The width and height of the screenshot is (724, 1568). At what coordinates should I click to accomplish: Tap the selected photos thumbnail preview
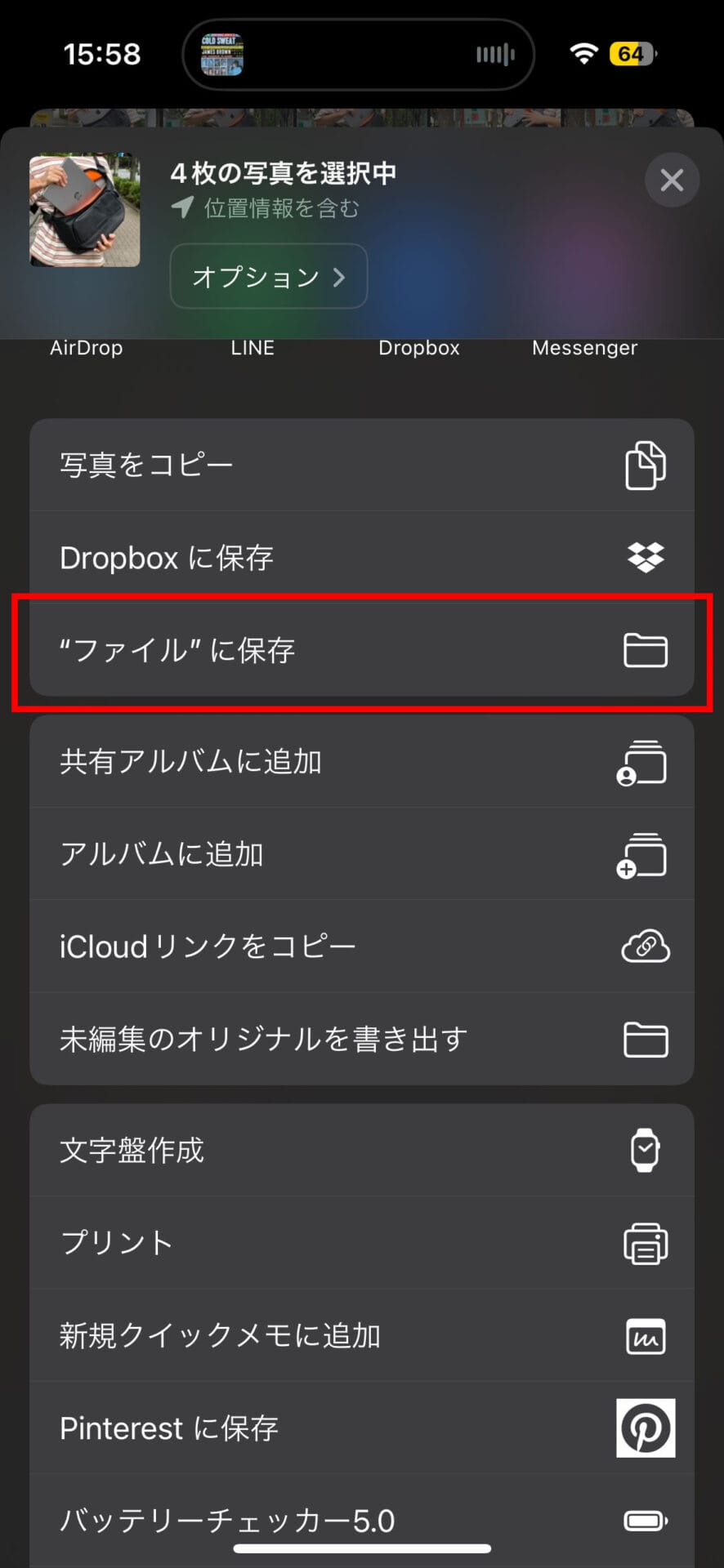[x=84, y=208]
